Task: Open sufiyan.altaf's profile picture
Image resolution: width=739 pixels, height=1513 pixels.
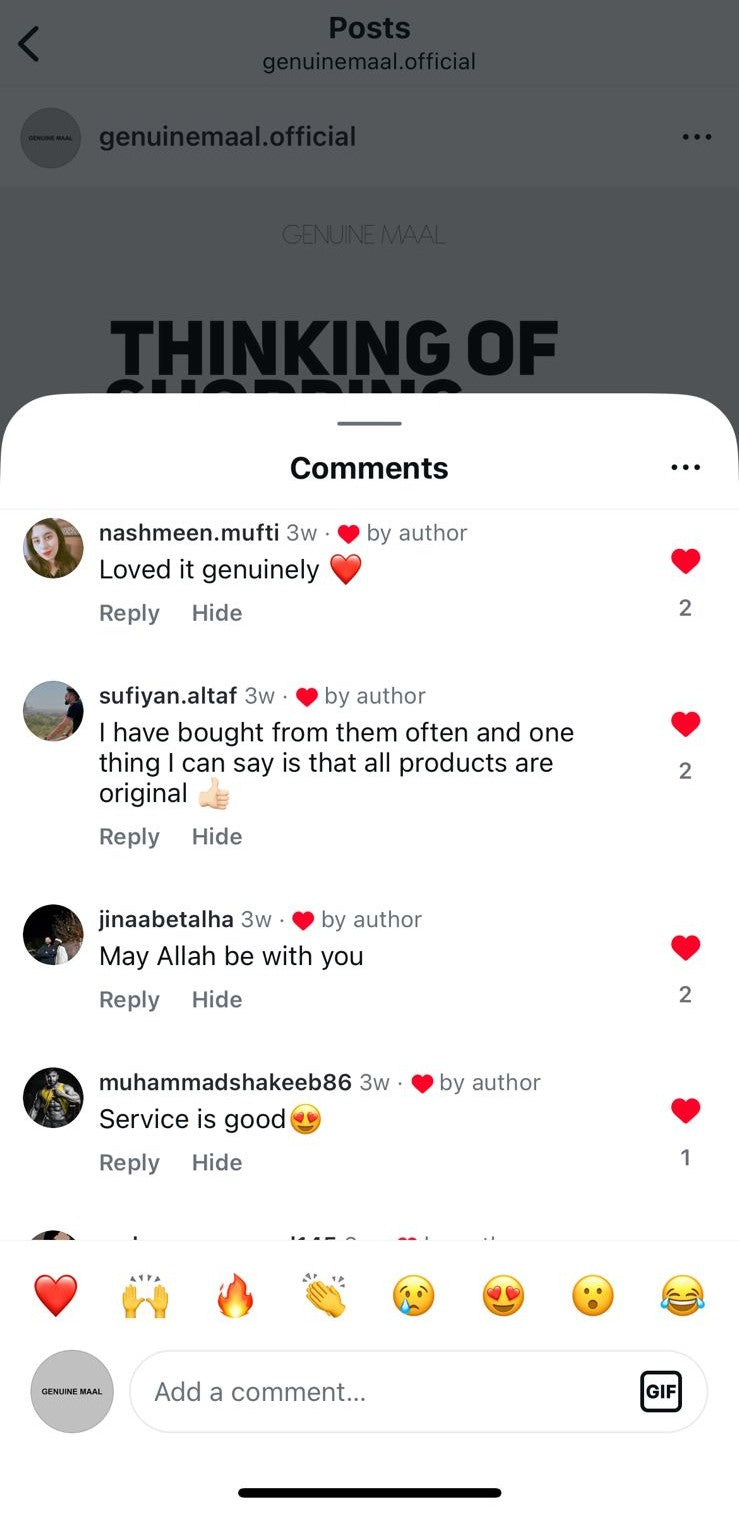Action: (x=53, y=711)
